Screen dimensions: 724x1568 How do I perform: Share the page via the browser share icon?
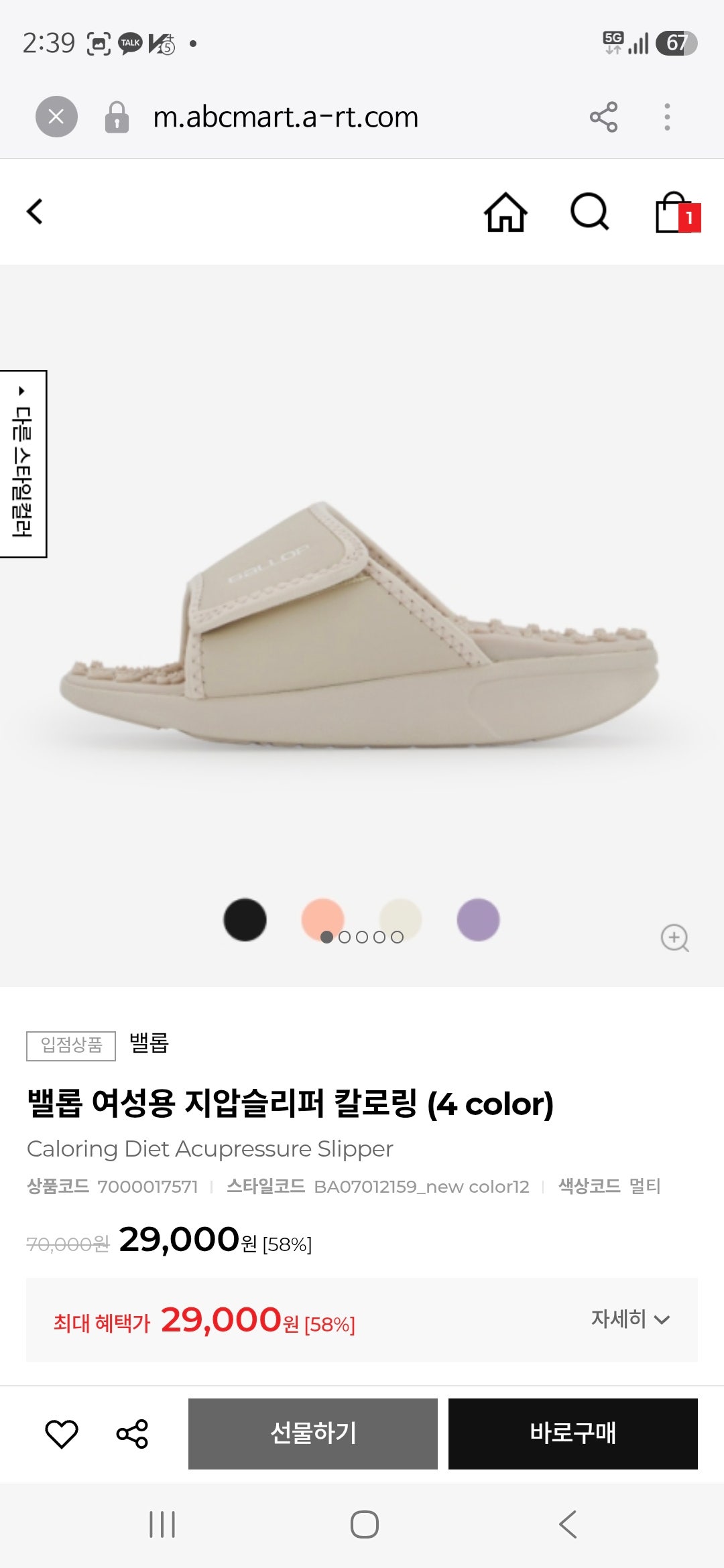click(604, 116)
